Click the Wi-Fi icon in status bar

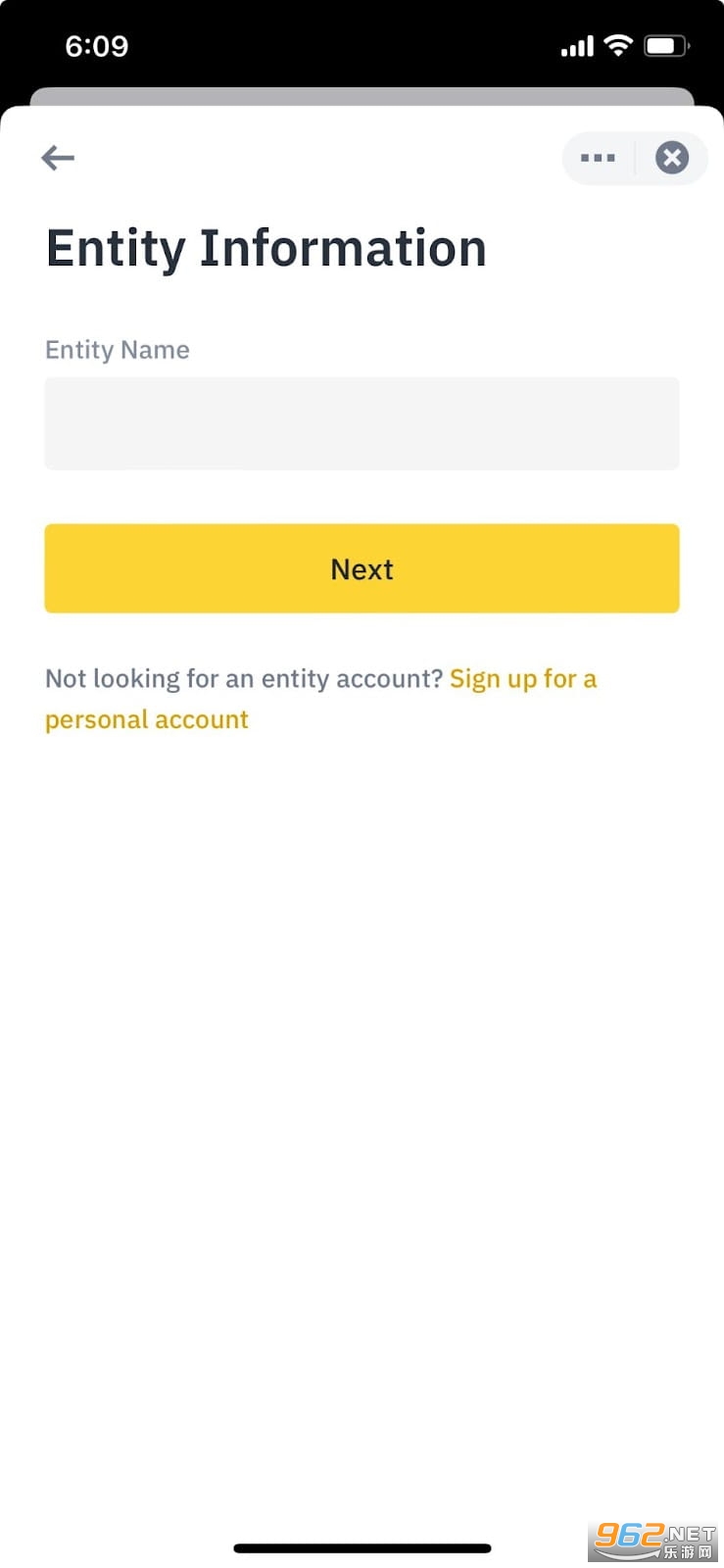(618, 44)
